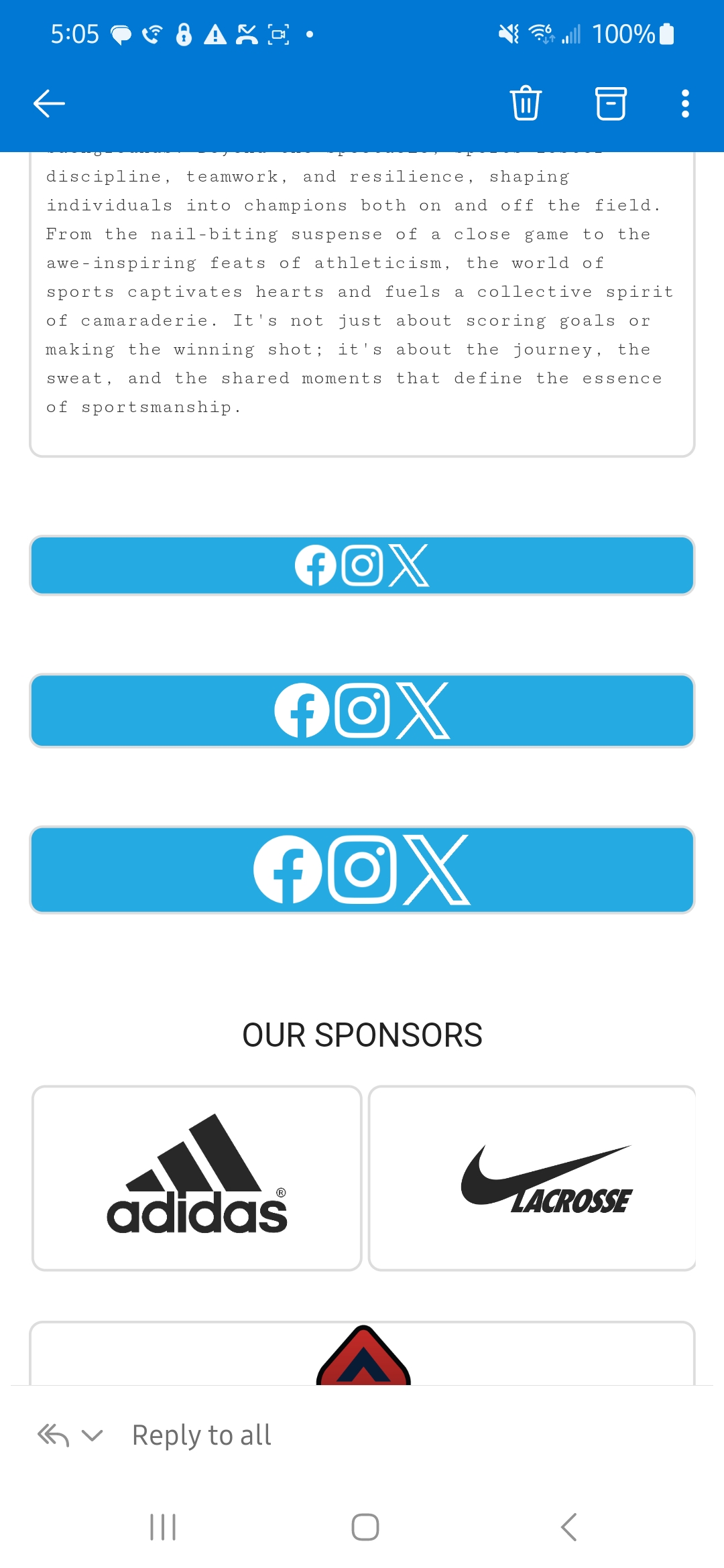Image resolution: width=724 pixels, height=1568 pixels.
Task: Go back to the inbox
Action: click(50, 103)
